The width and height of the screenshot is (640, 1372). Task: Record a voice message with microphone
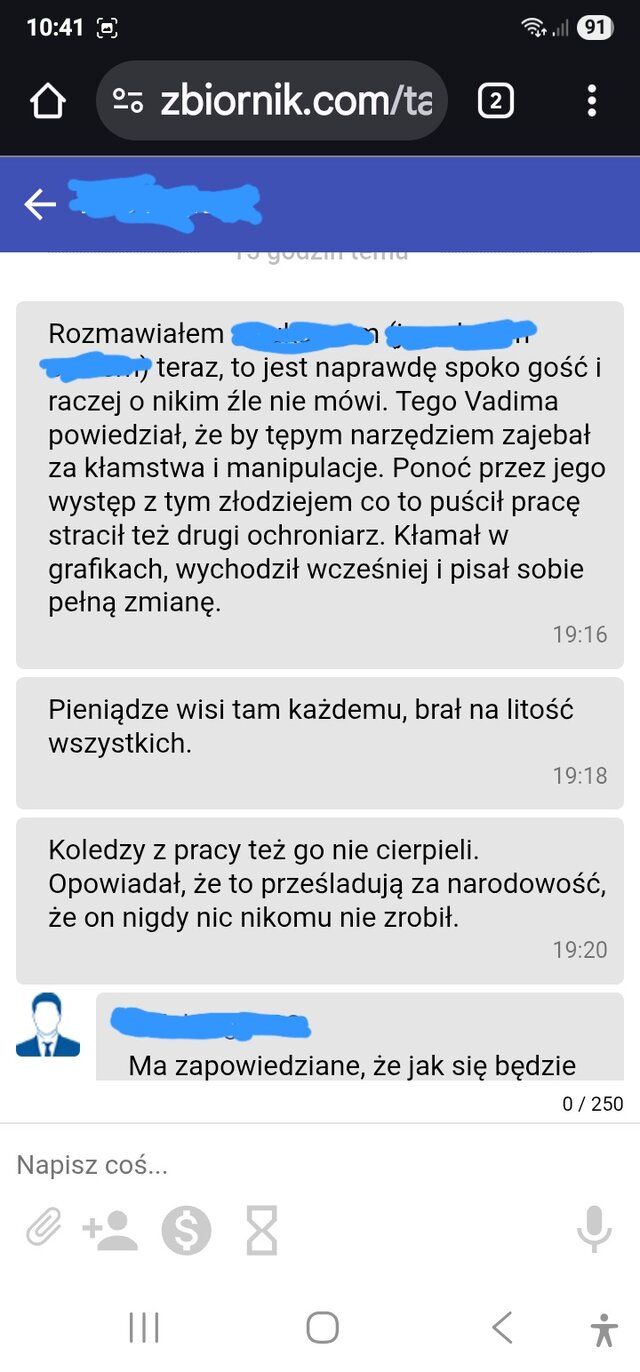tap(594, 1229)
